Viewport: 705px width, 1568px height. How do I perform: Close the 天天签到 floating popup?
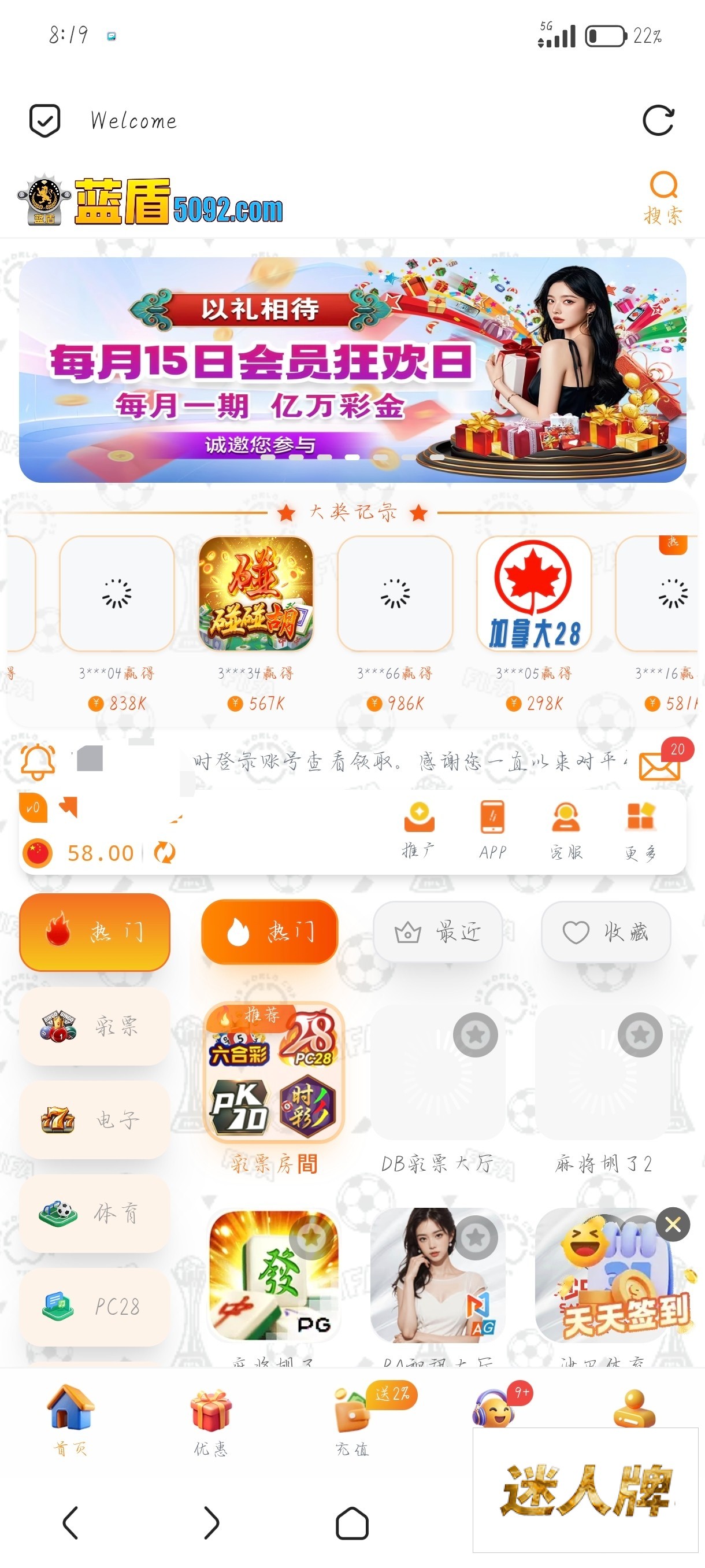tap(673, 1223)
